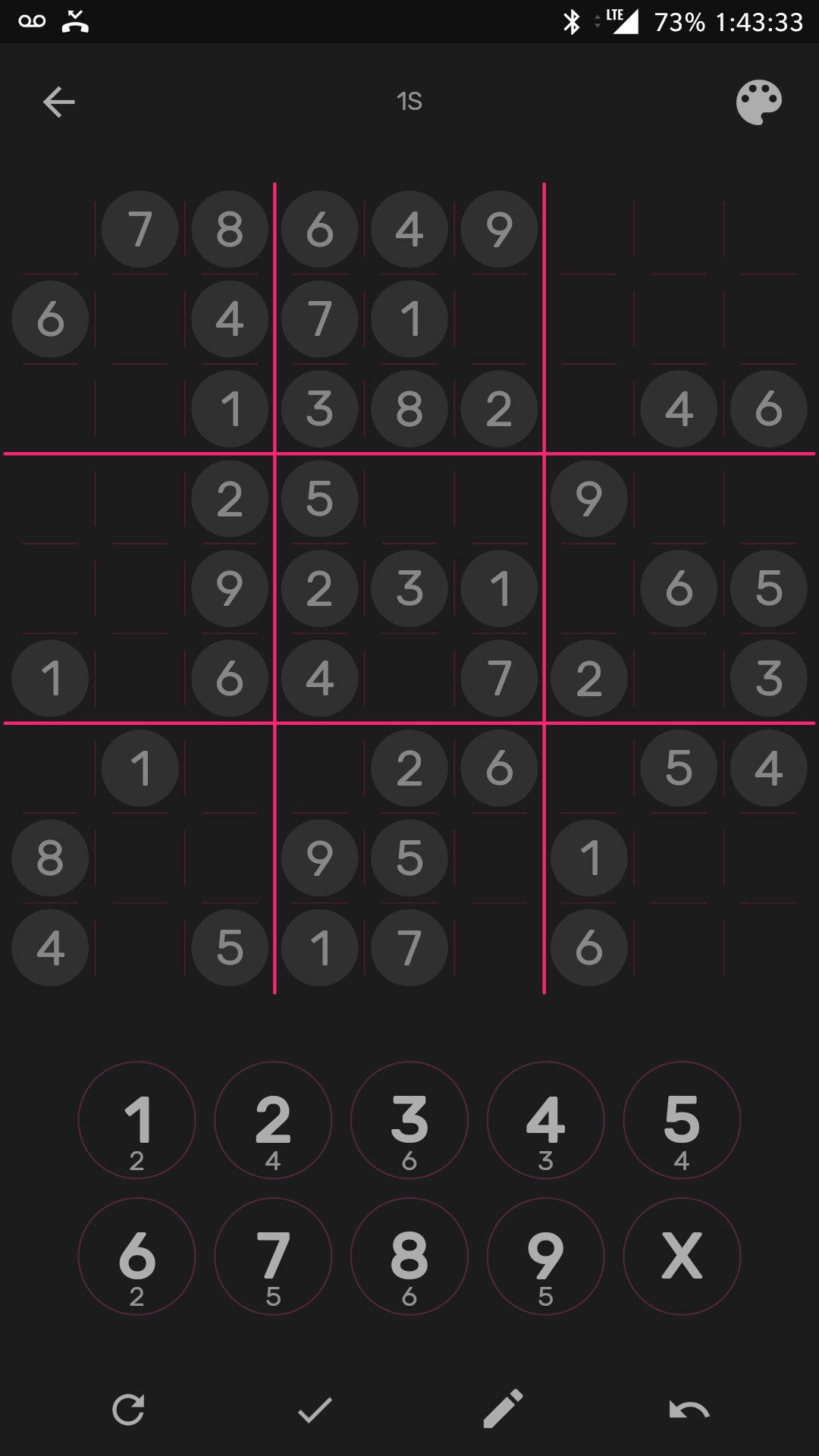Enable pencil notes mode
Screen dimensions: 819x1456
pyautogui.click(x=503, y=1409)
